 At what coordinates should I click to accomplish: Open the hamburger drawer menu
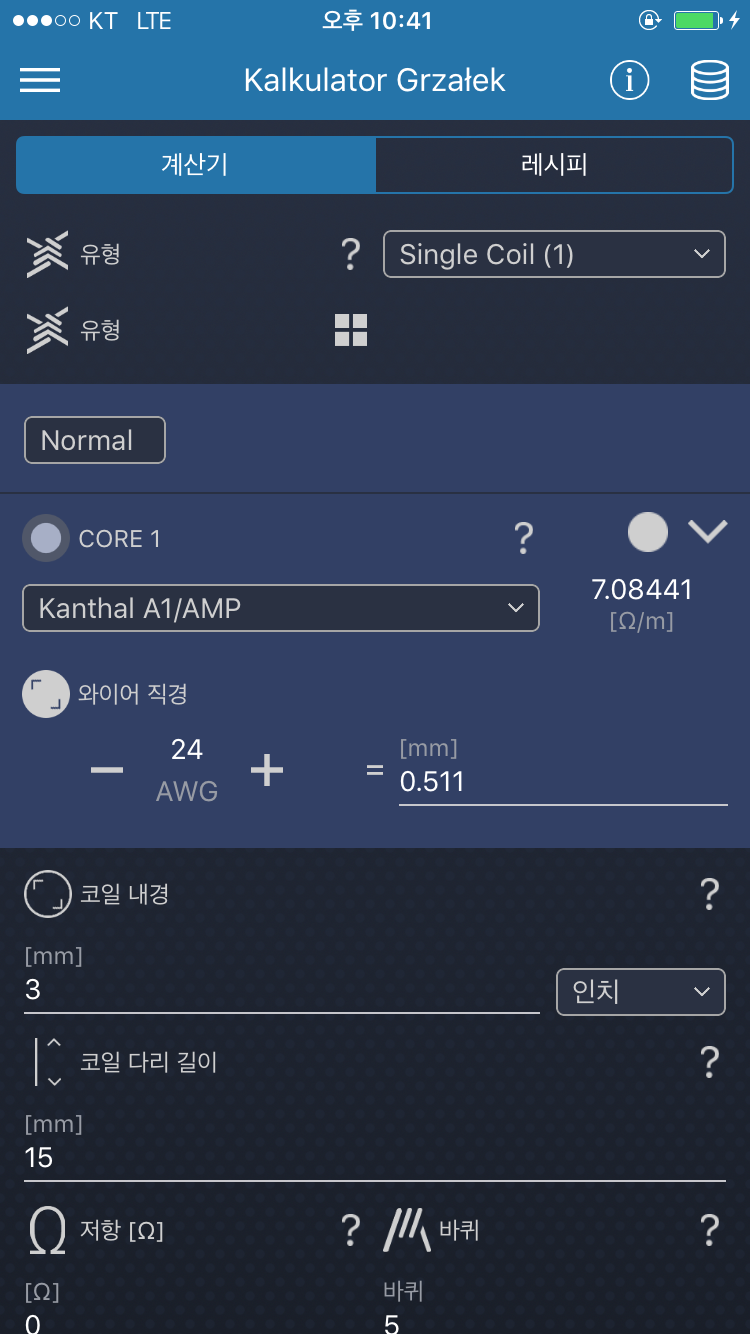40,80
